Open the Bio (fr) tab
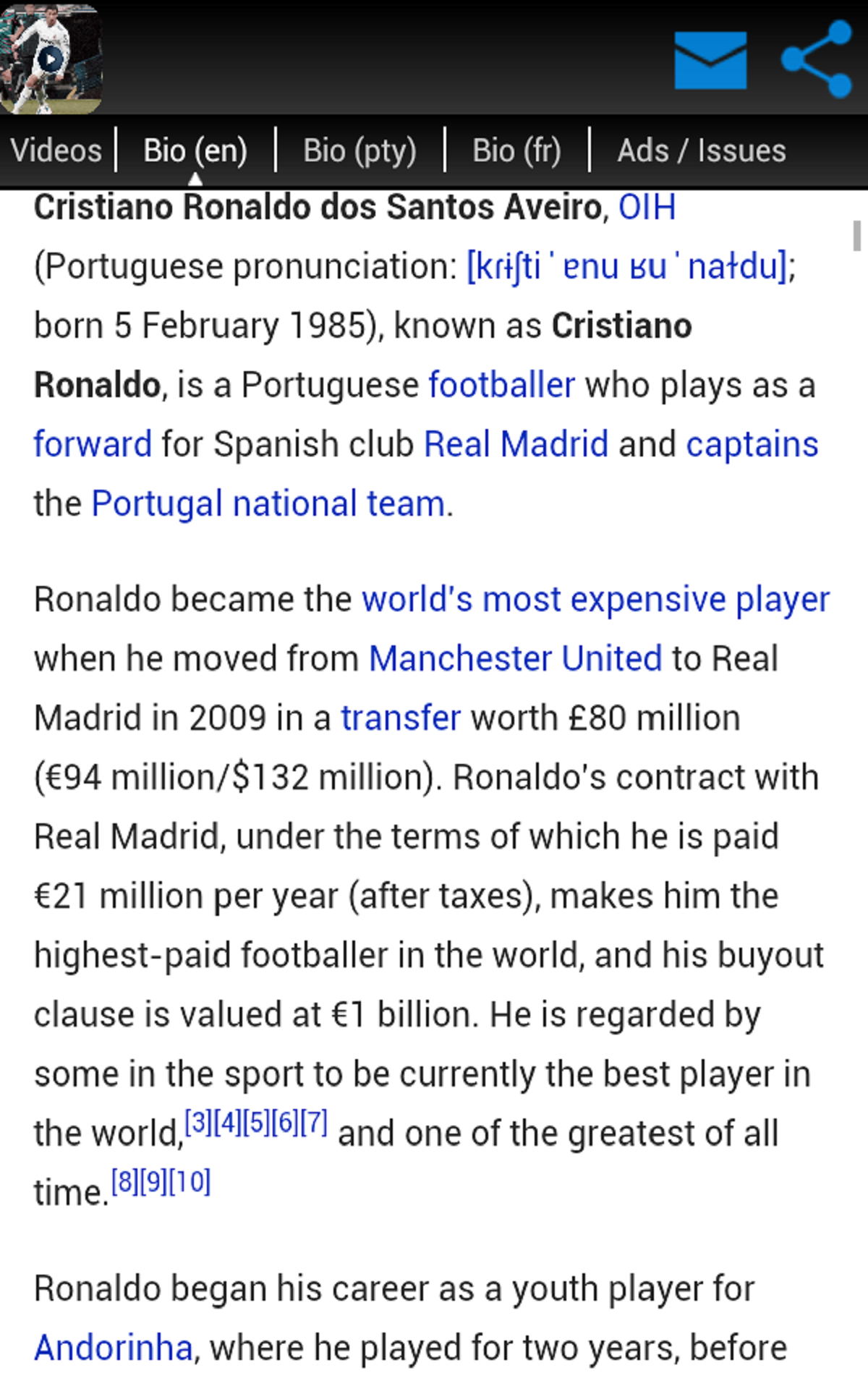This screenshot has height=1389, width=868. (516, 151)
